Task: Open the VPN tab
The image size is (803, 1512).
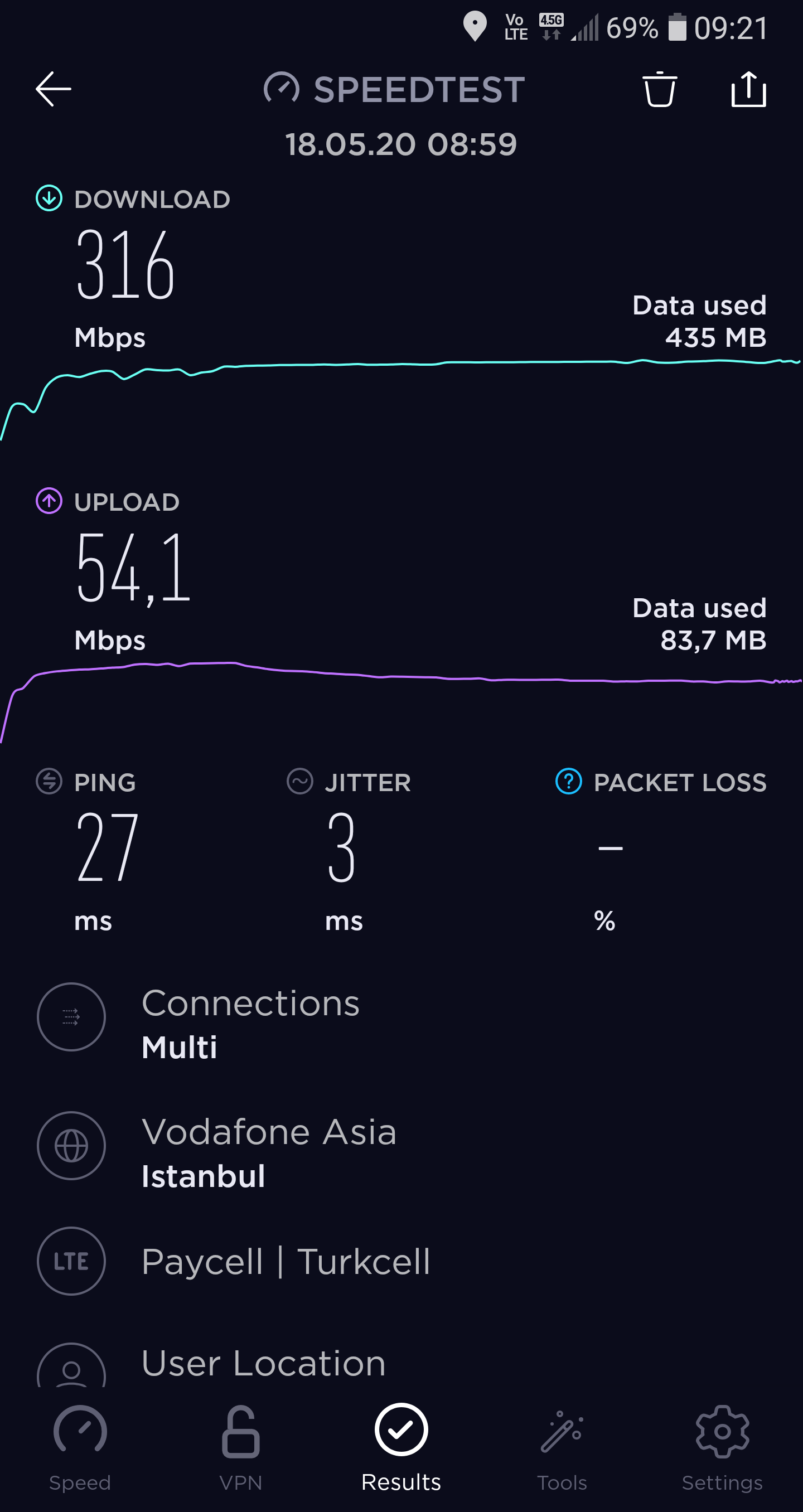Action: coord(241,1448)
